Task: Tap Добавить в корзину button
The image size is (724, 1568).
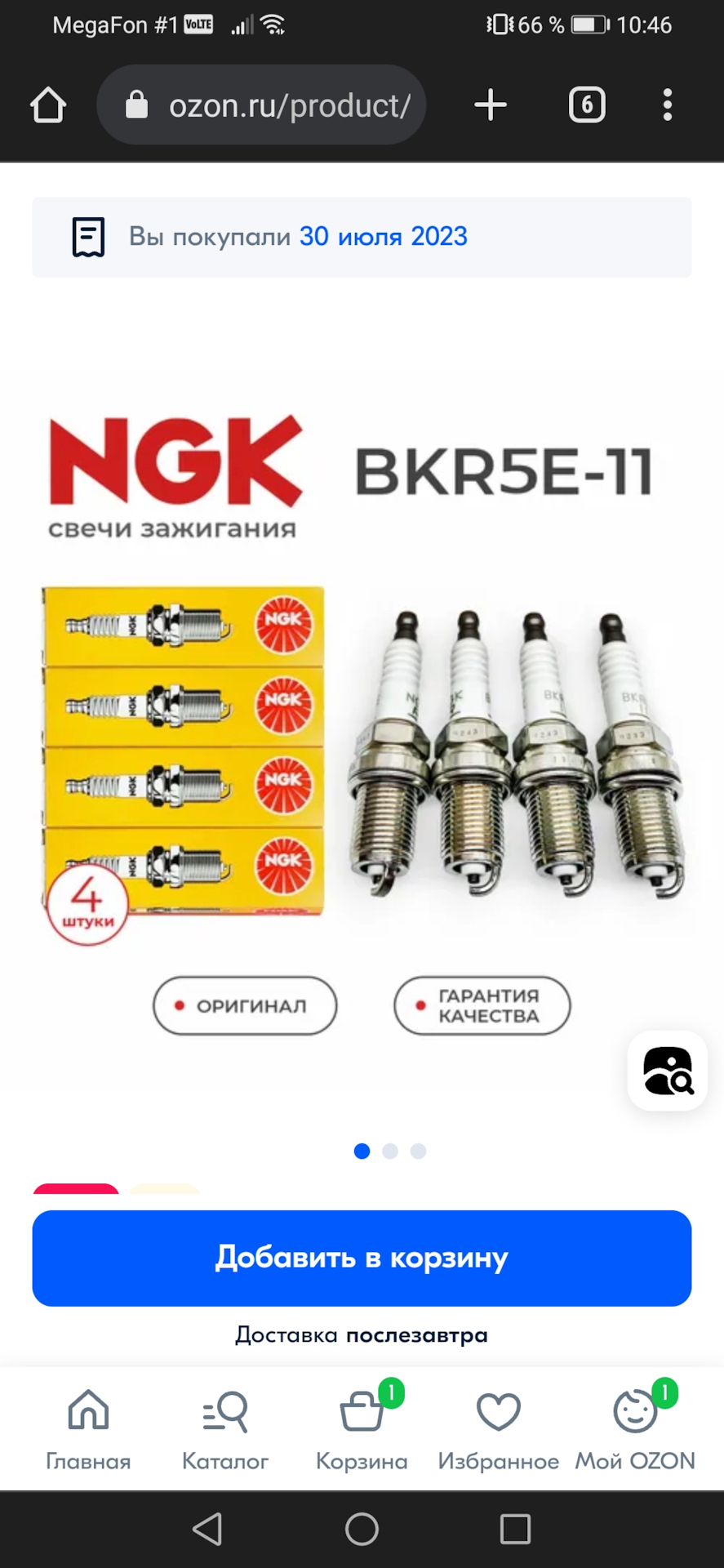Action: pos(362,1258)
